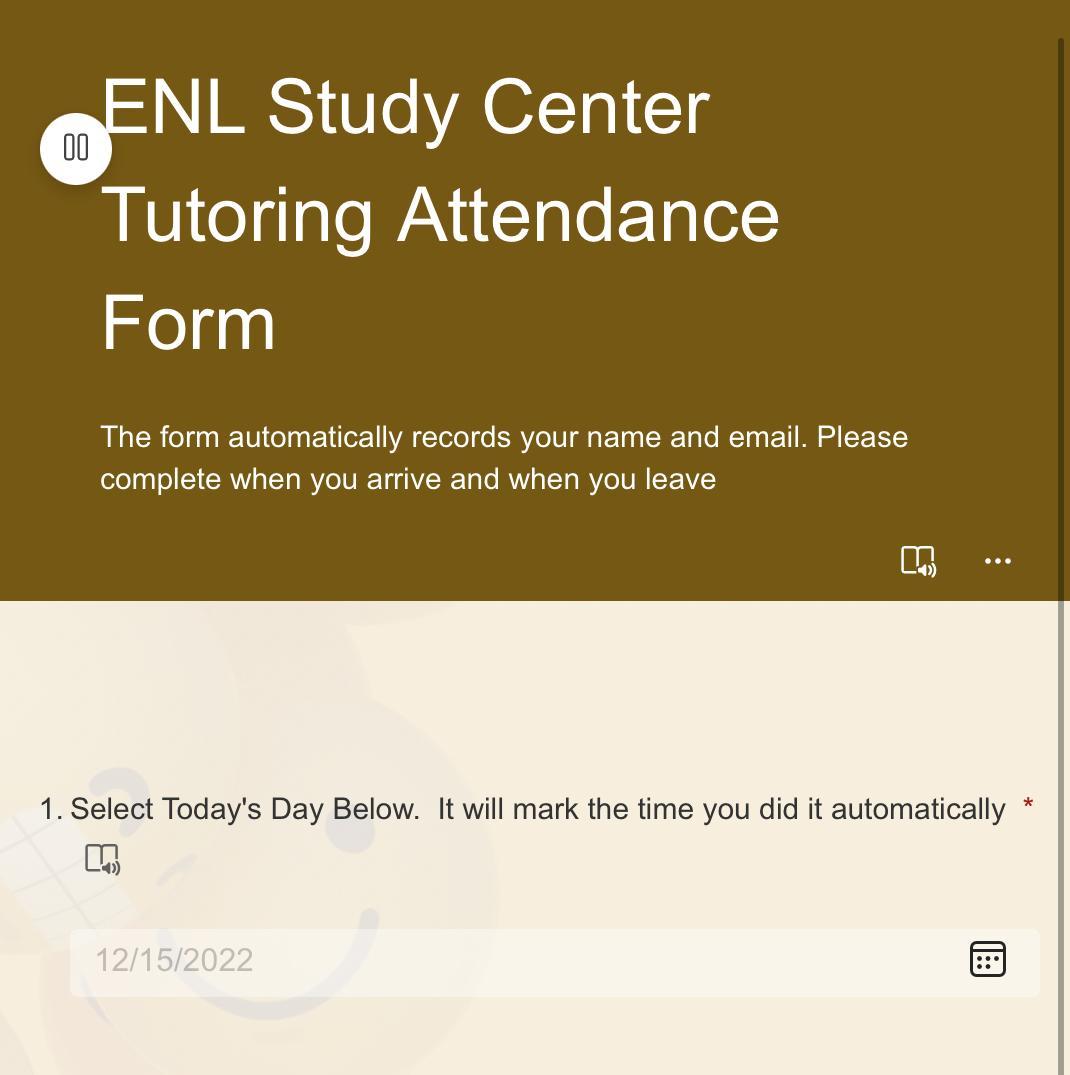
Task: Tap the date input field
Action: 500,961
